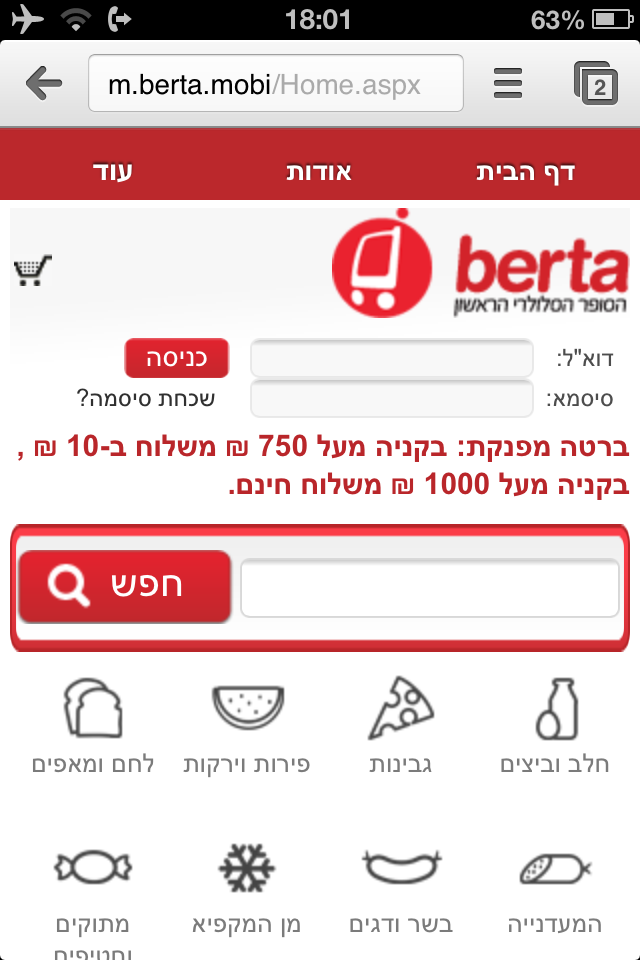Screen dimensions: 640x960
Task: Open the browser menu icon
Action: coord(508,83)
